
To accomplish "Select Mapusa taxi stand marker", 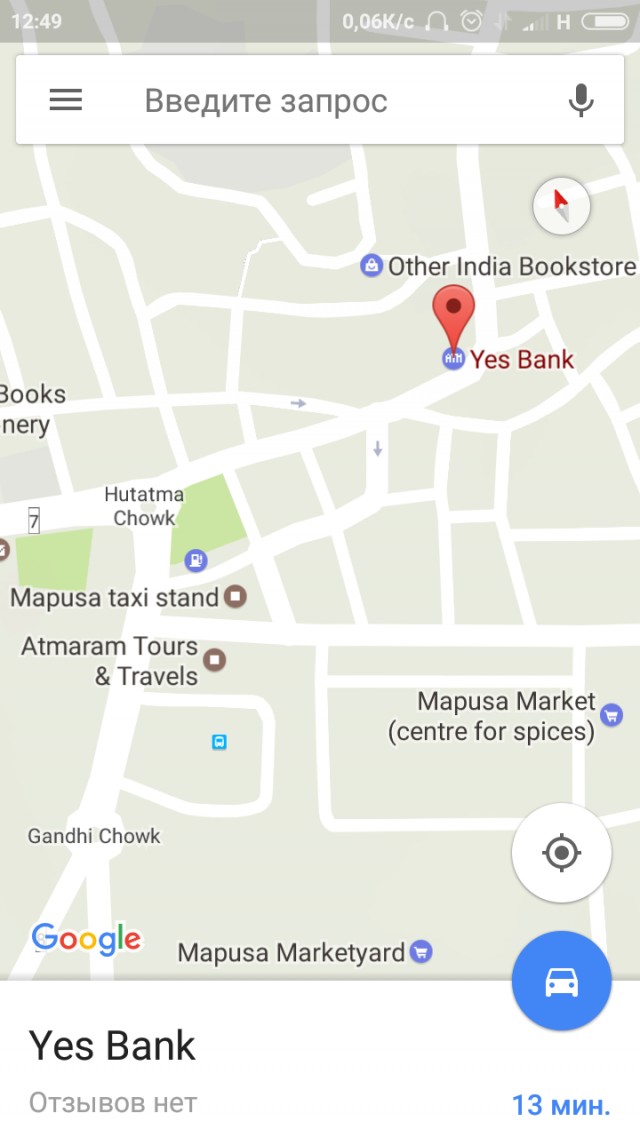I will pyautogui.click(x=236, y=597).
